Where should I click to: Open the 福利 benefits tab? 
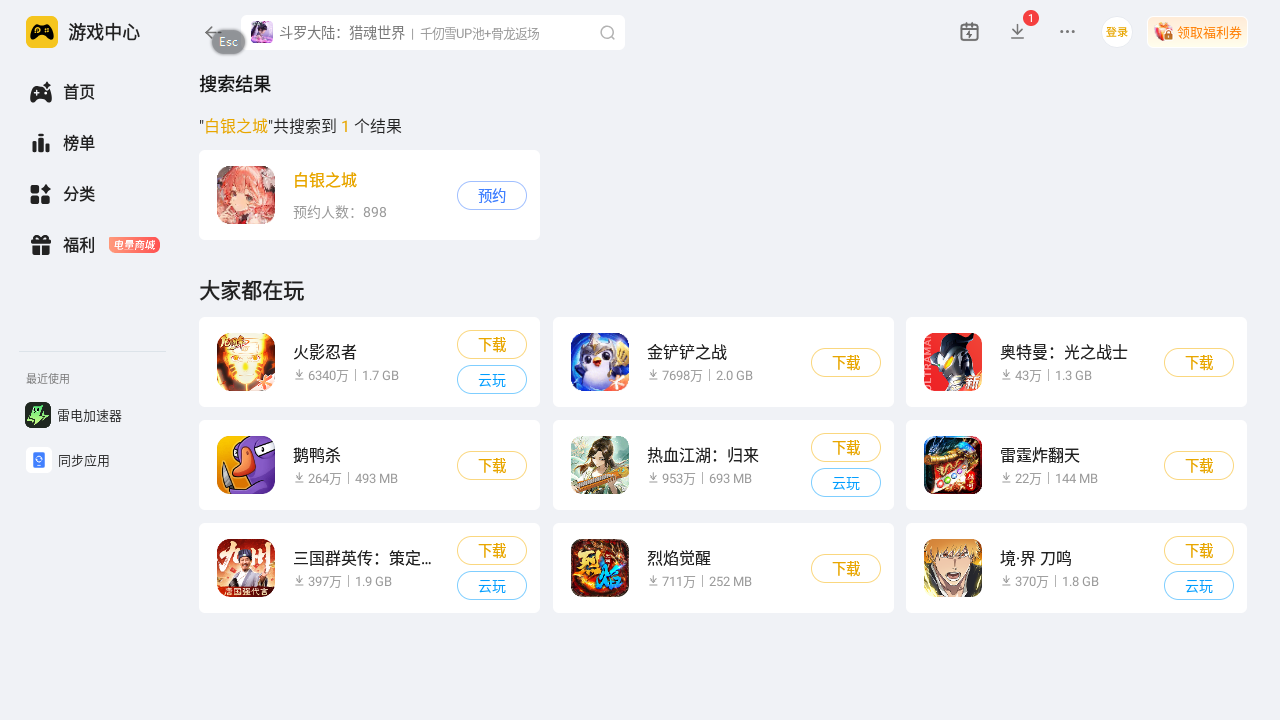coord(78,245)
